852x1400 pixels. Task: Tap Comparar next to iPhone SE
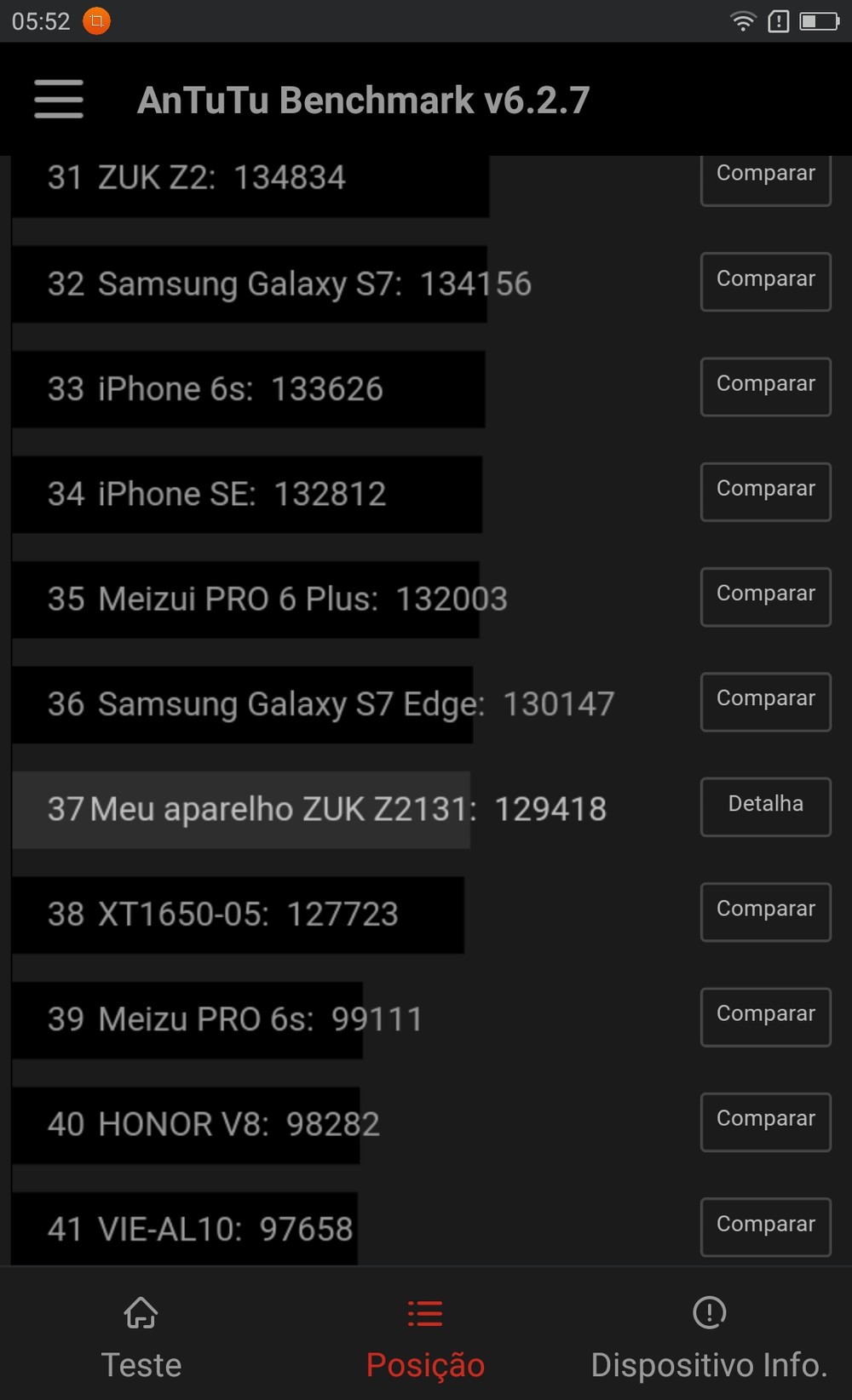coord(765,491)
